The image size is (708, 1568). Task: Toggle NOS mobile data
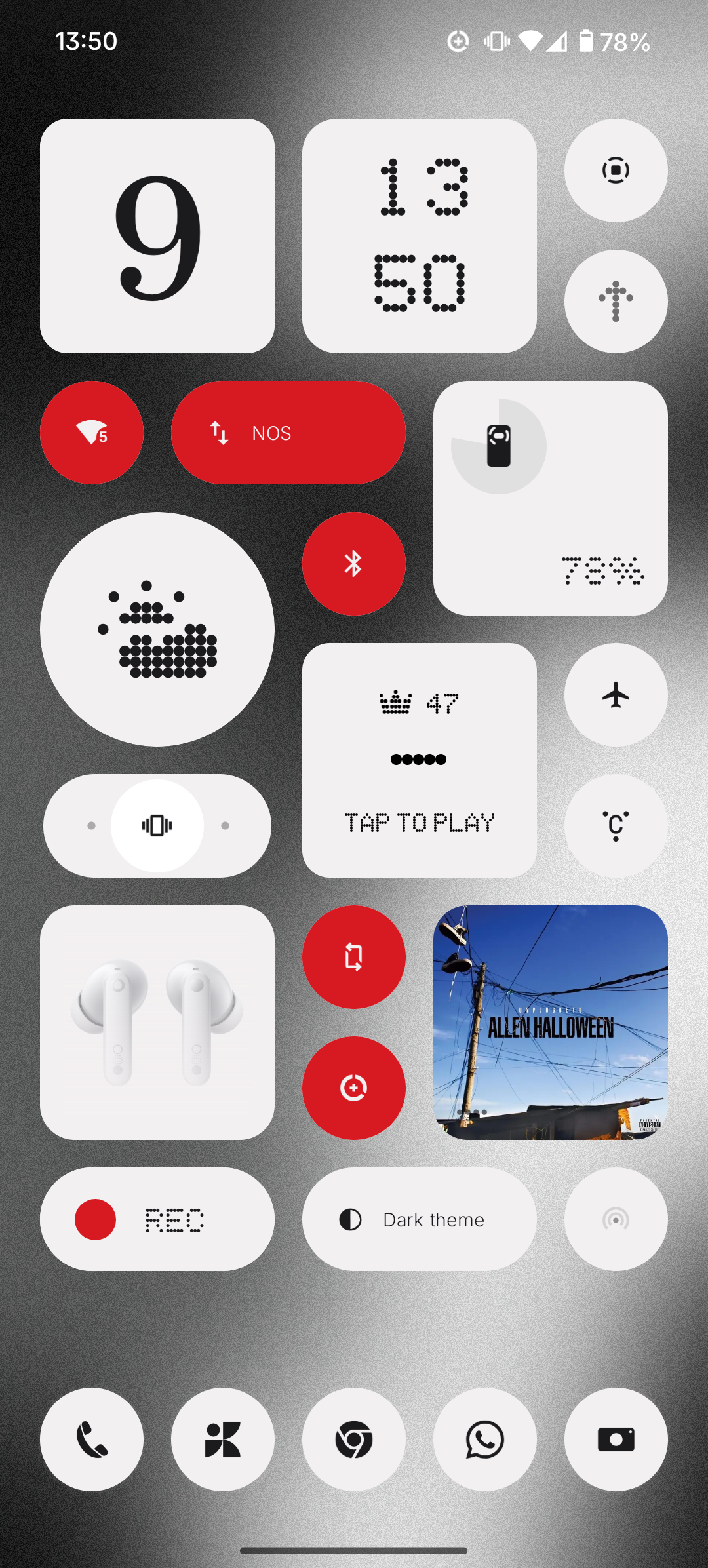[288, 433]
